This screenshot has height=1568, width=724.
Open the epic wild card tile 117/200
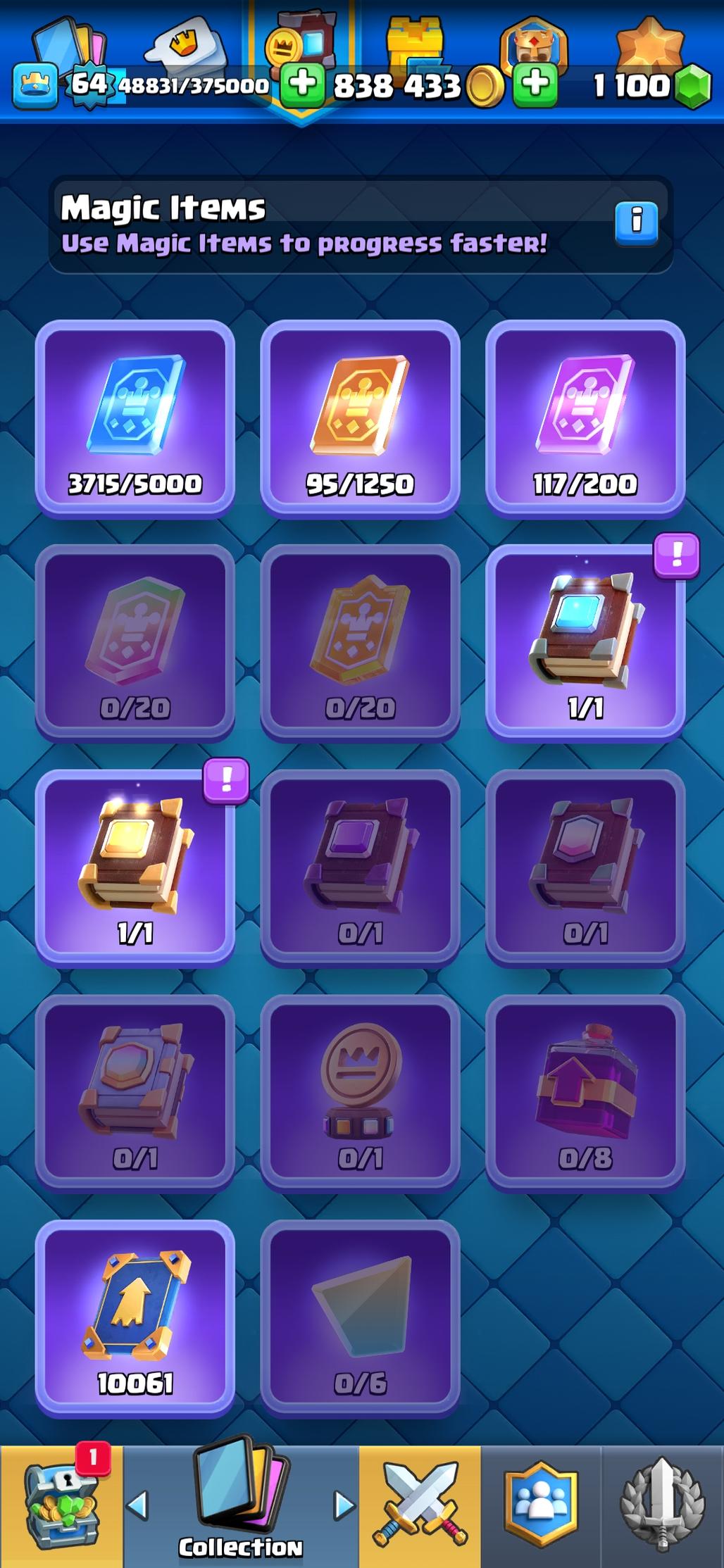tap(585, 418)
